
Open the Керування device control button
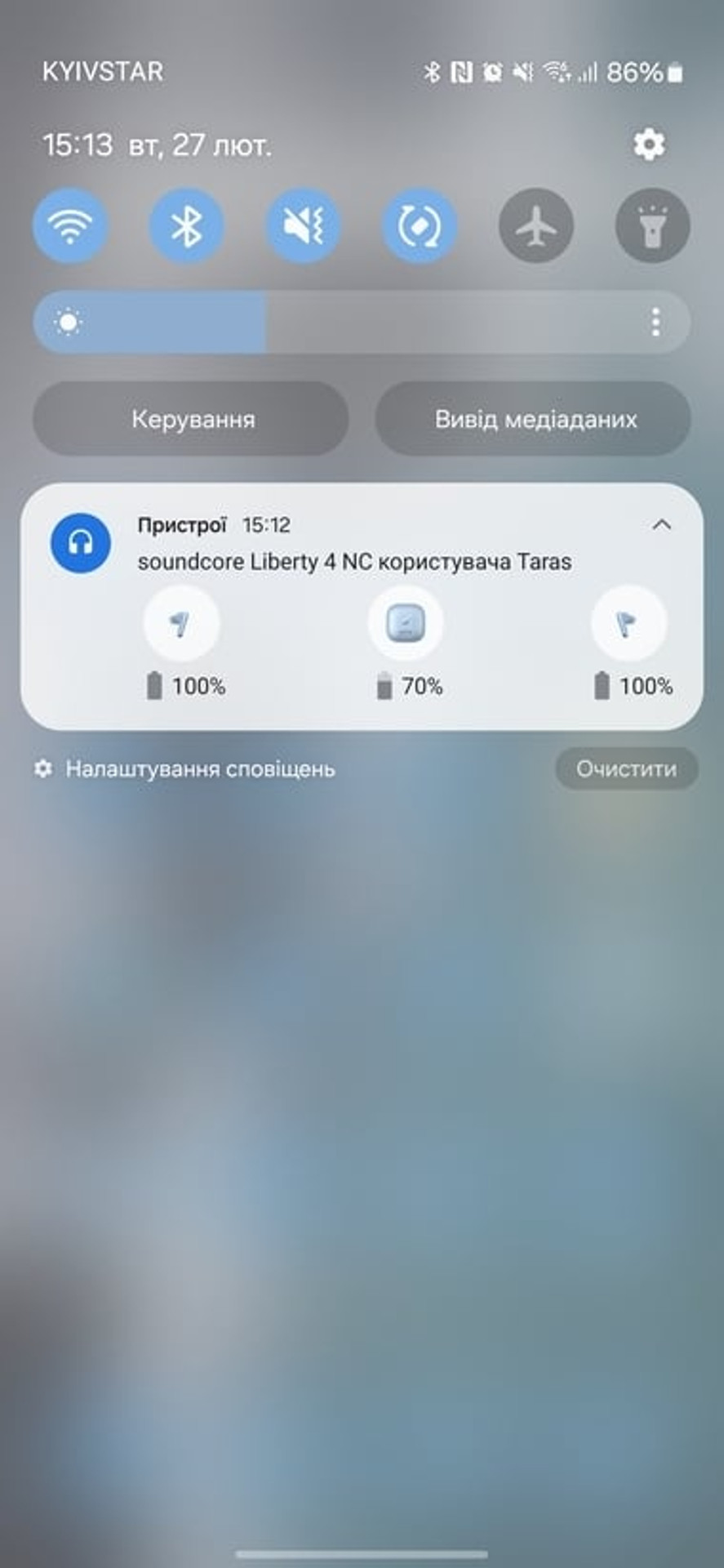pos(191,419)
